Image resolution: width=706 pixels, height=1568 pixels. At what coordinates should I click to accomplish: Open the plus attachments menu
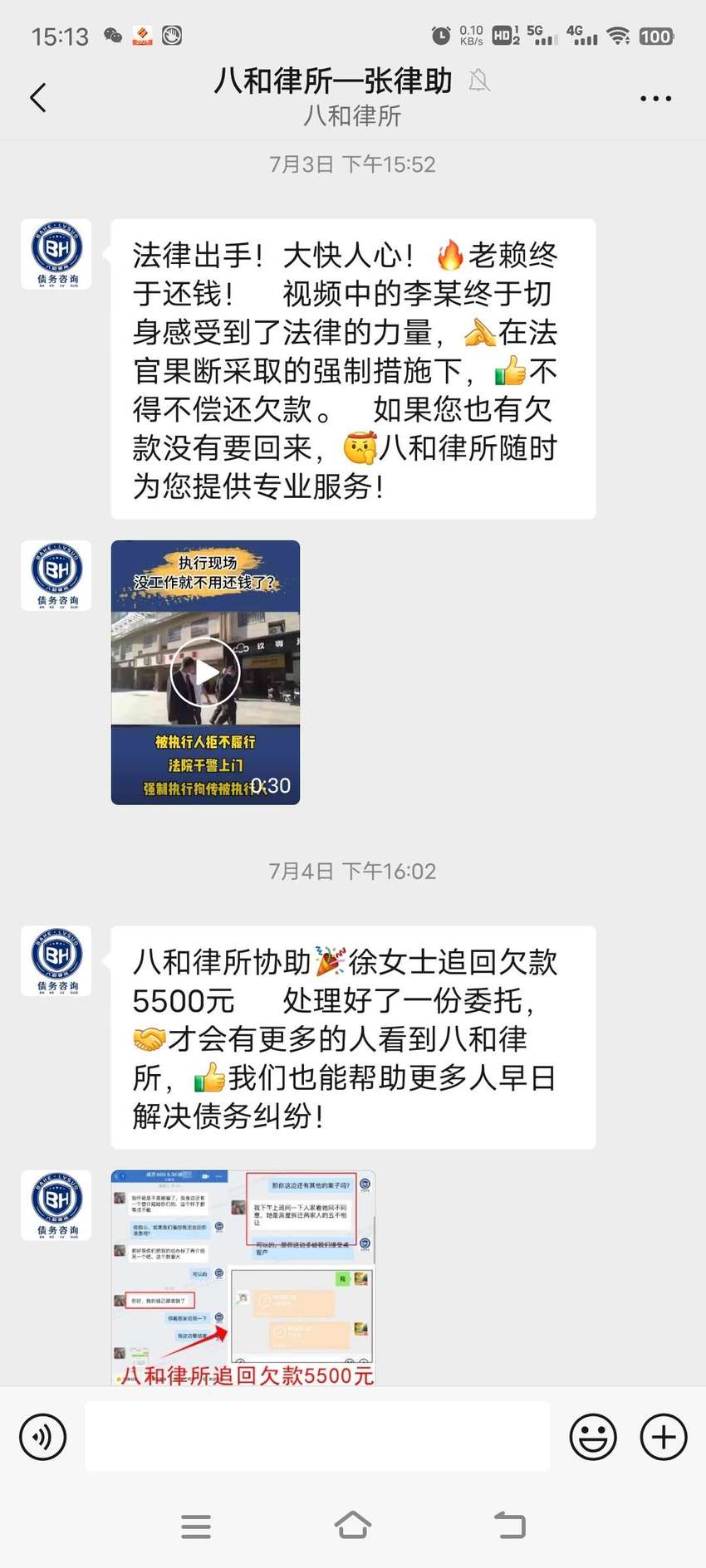click(664, 1437)
